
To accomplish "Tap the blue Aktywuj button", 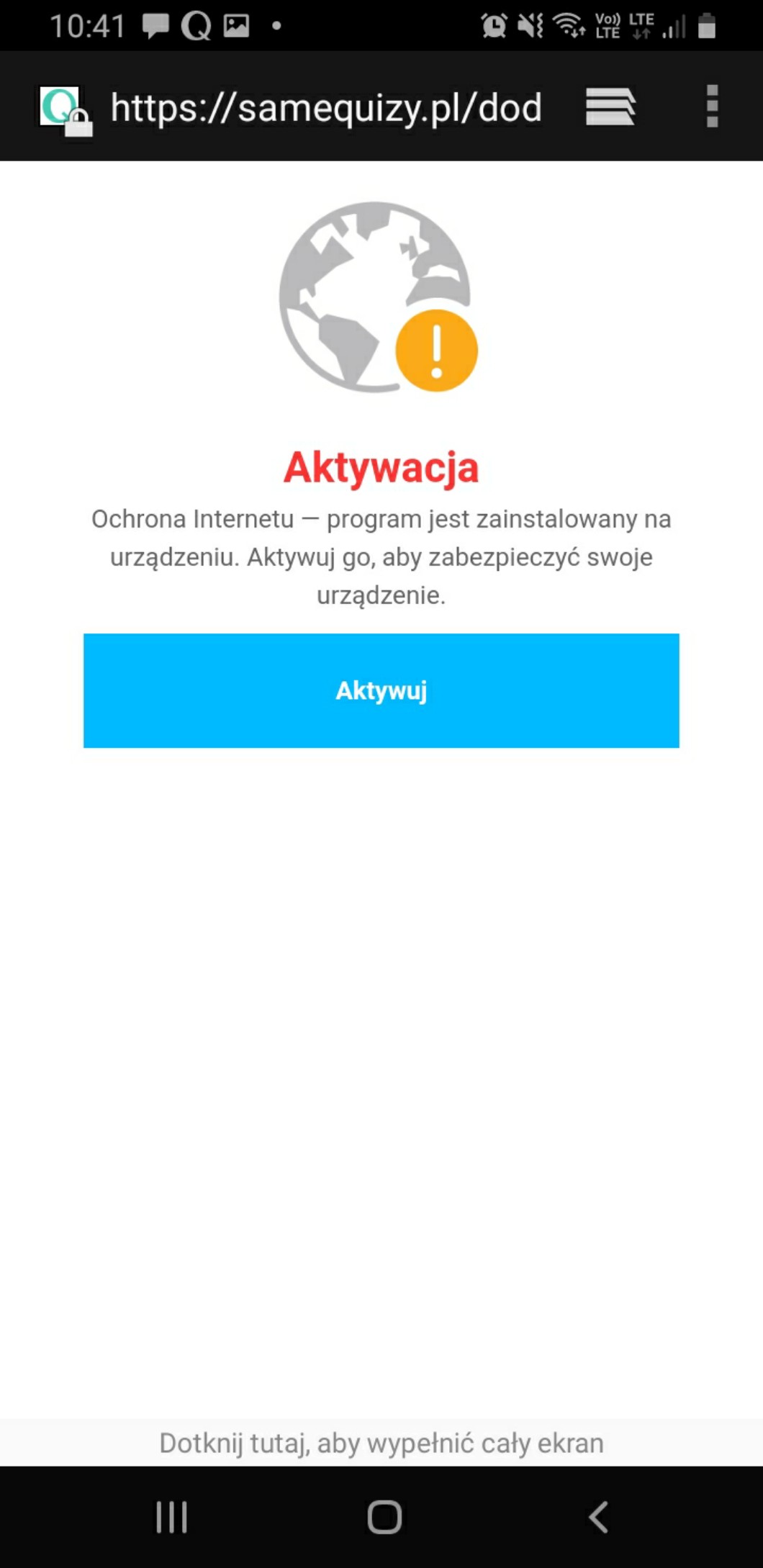I will [381, 690].
